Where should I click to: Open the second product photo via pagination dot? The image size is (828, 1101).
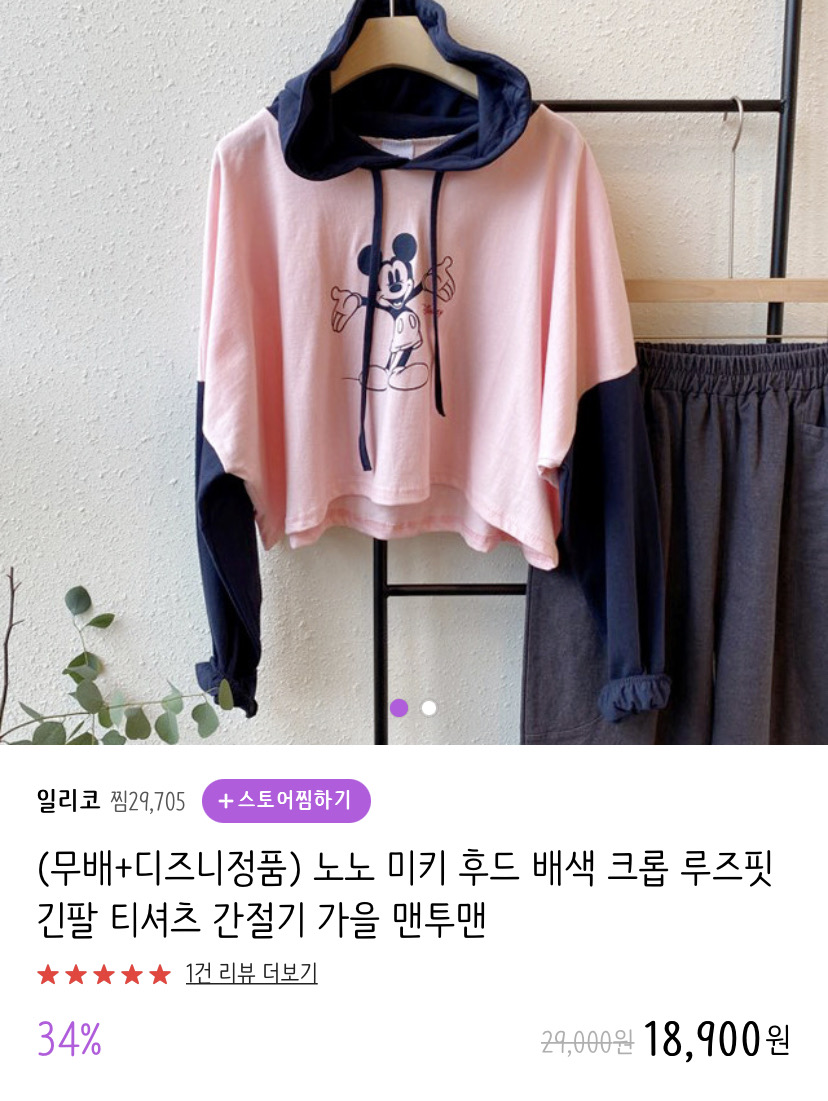coord(428,708)
